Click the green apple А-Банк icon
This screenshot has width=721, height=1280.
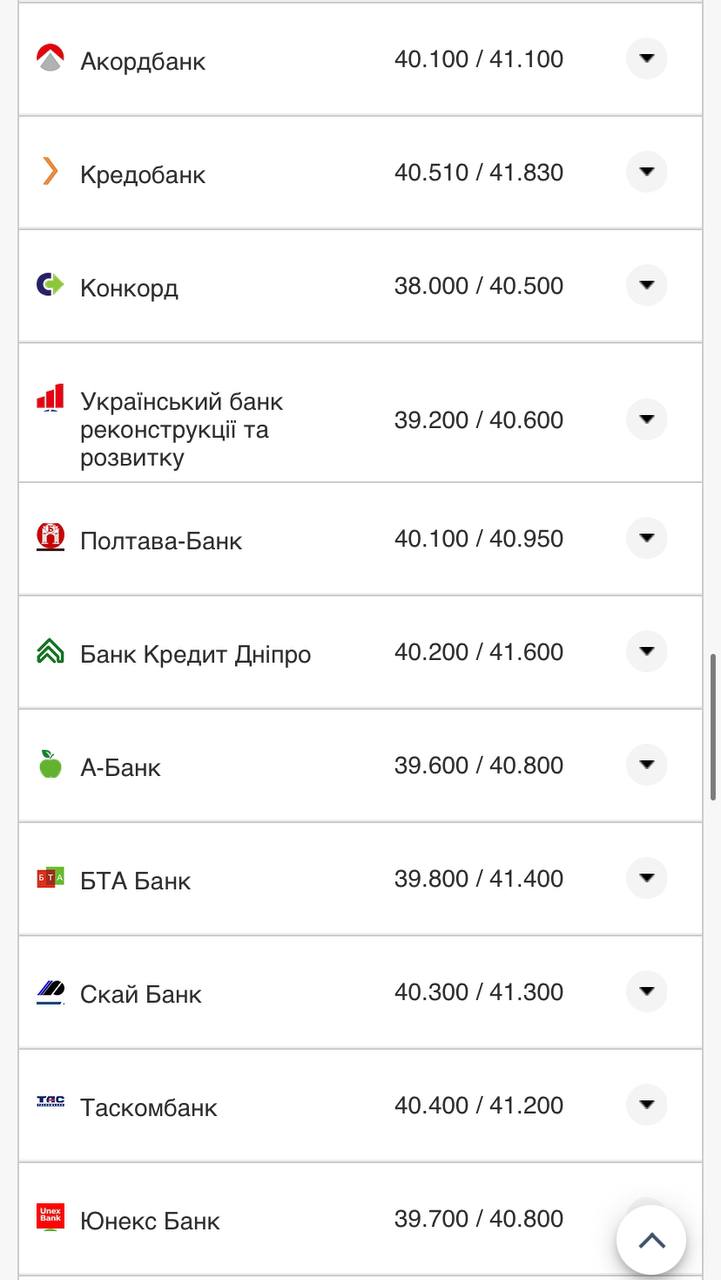tap(48, 765)
